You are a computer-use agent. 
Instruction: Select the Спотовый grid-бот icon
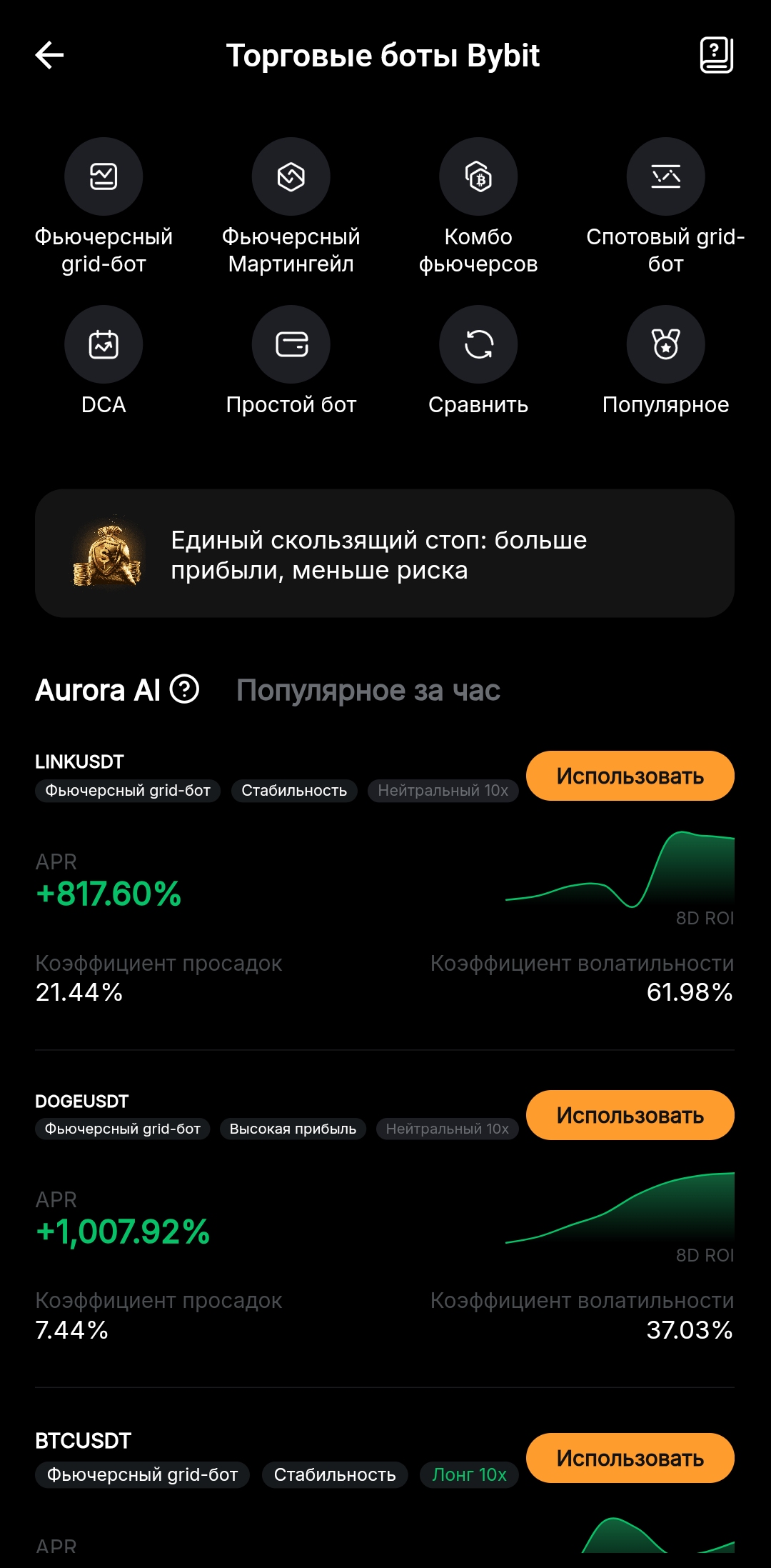(x=665, y=176)
